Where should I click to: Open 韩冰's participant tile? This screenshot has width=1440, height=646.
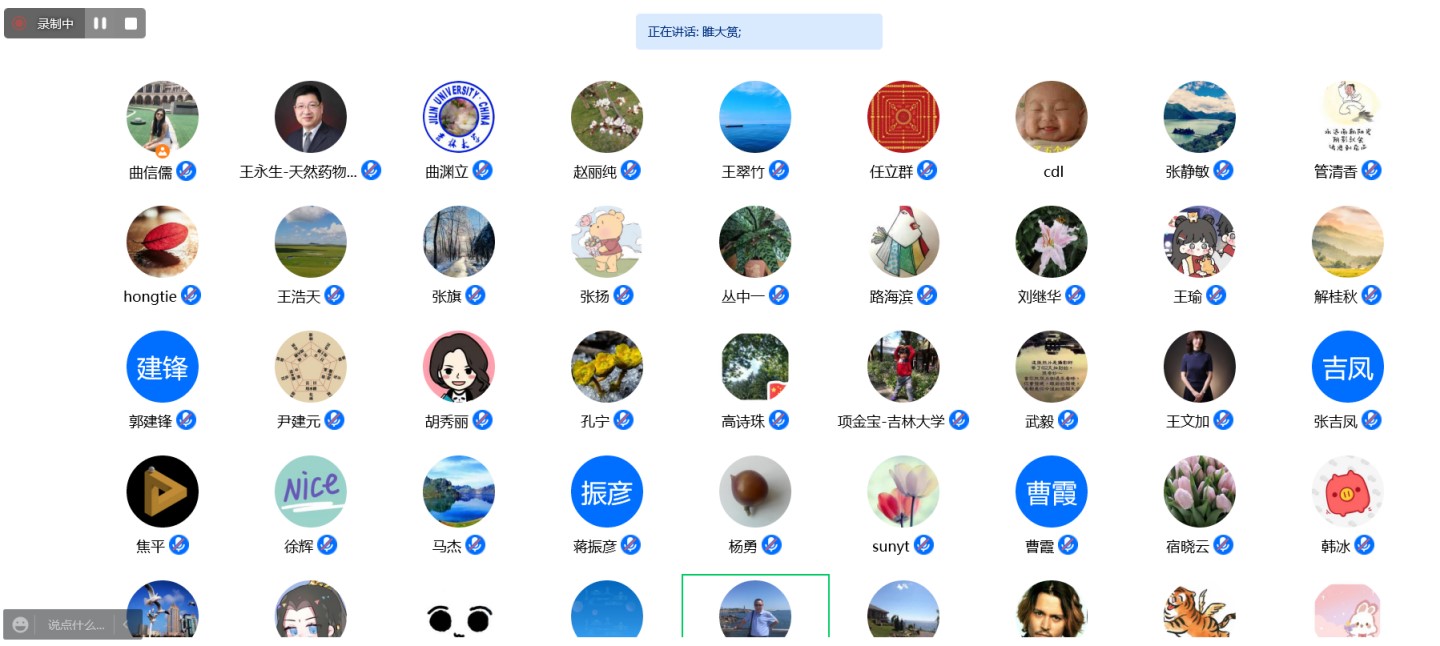tap(1347, 492)
